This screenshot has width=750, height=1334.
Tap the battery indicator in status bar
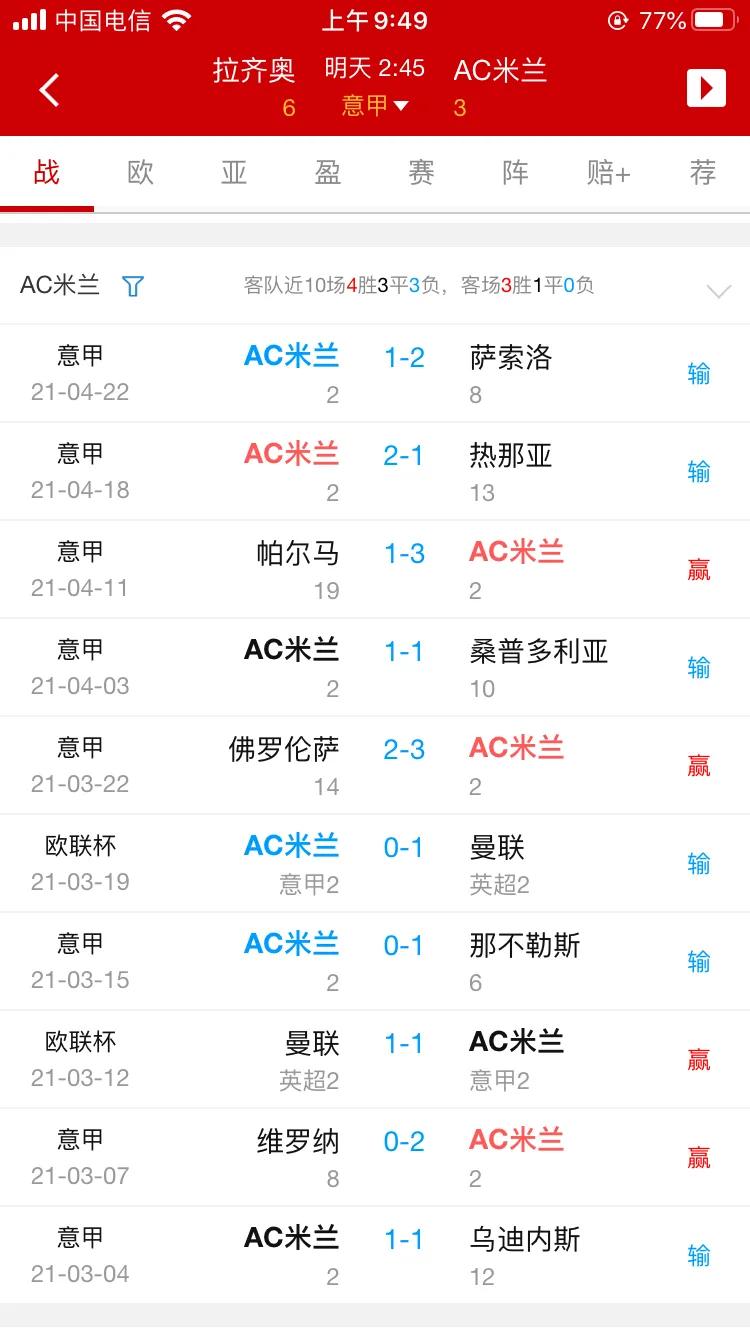(713, 18)
